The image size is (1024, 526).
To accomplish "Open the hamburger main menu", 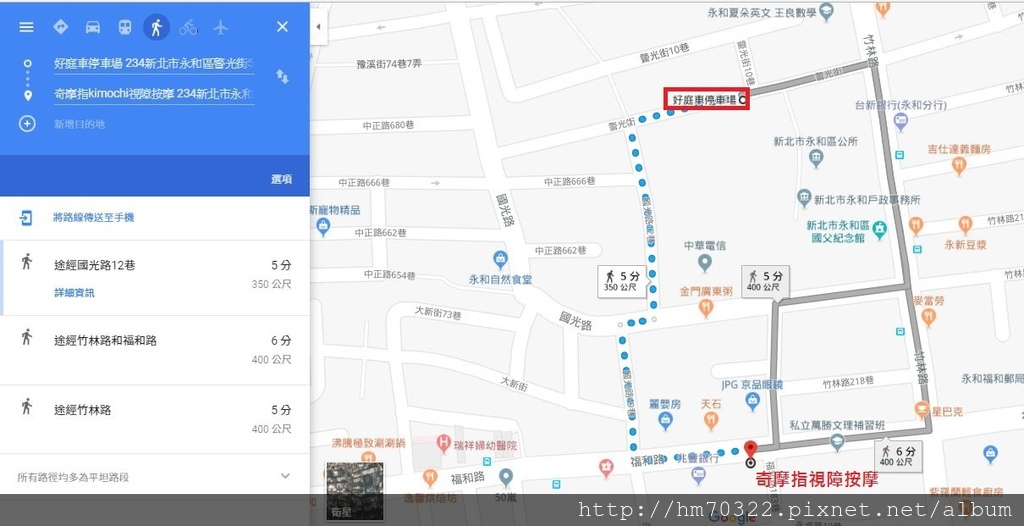I will coord(26,27).
